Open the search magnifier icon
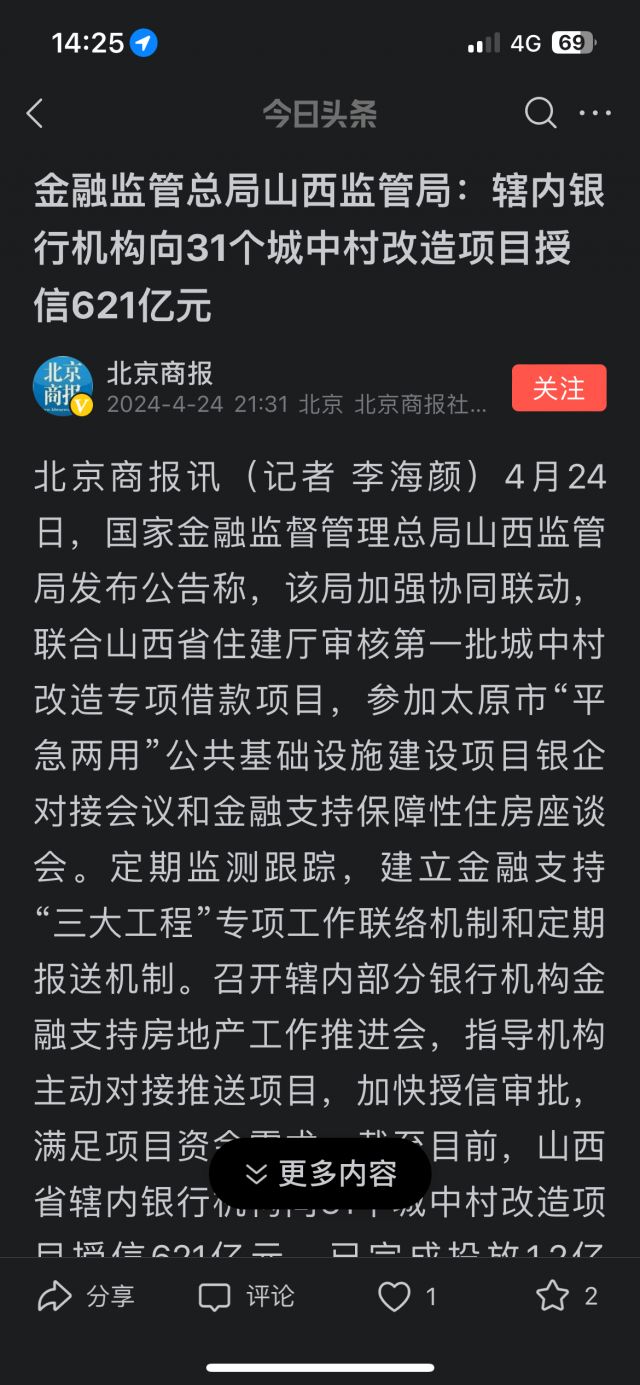 (540, 113)
